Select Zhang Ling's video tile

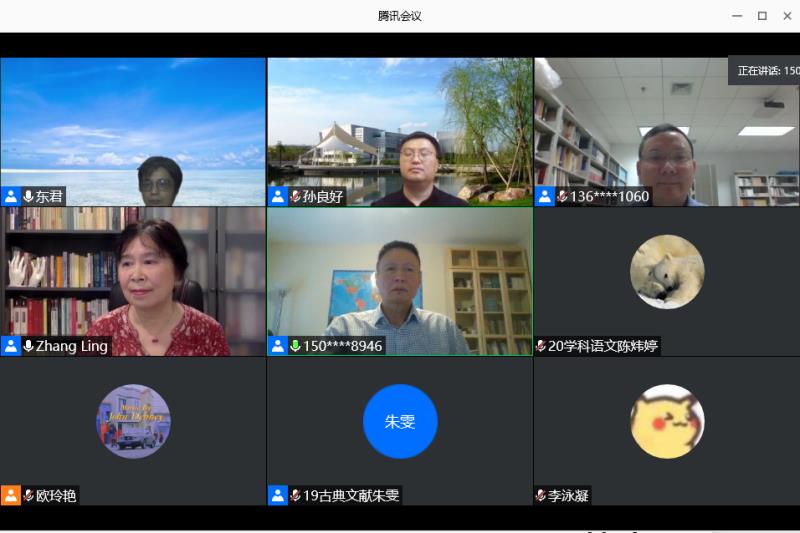(x=133, y=281)
